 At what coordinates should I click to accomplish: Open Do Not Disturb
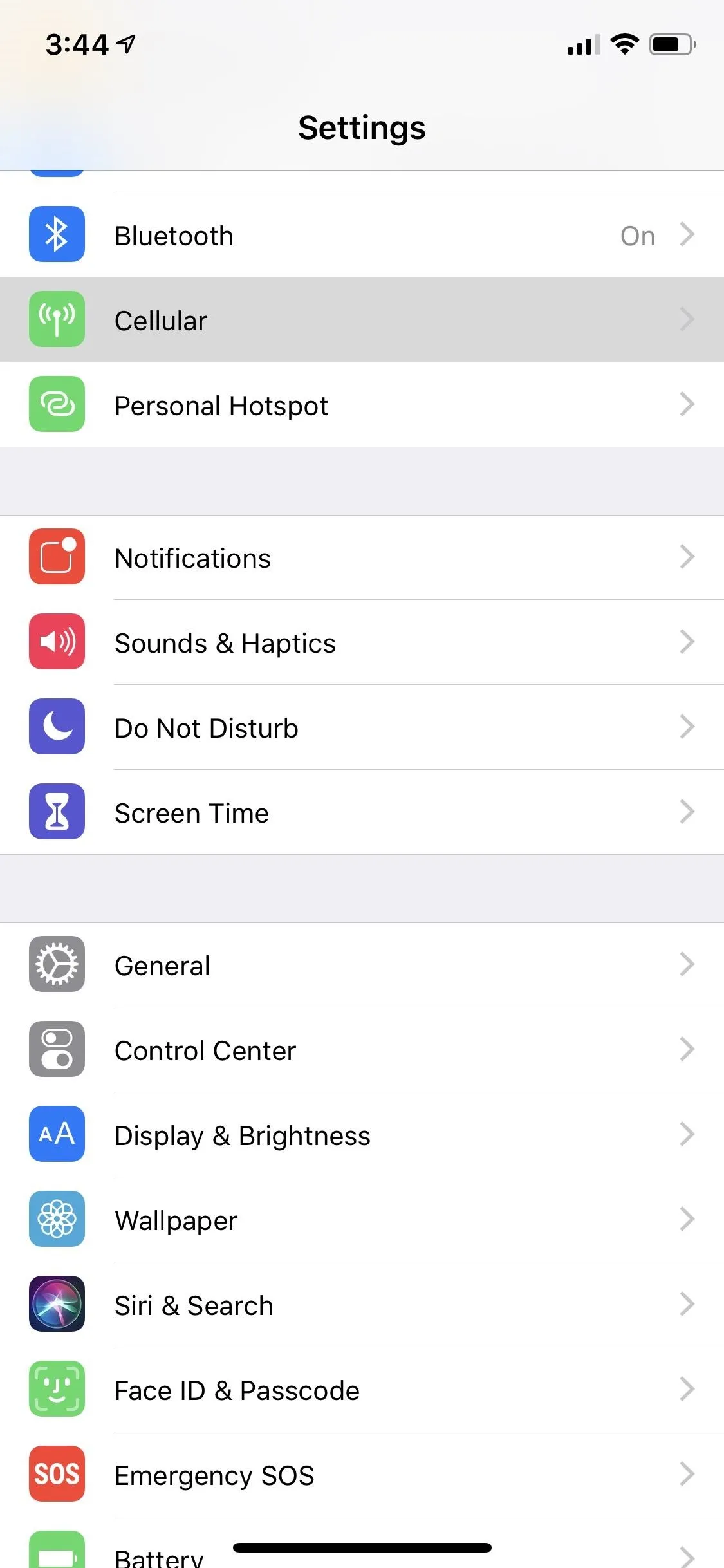point(362,727)
